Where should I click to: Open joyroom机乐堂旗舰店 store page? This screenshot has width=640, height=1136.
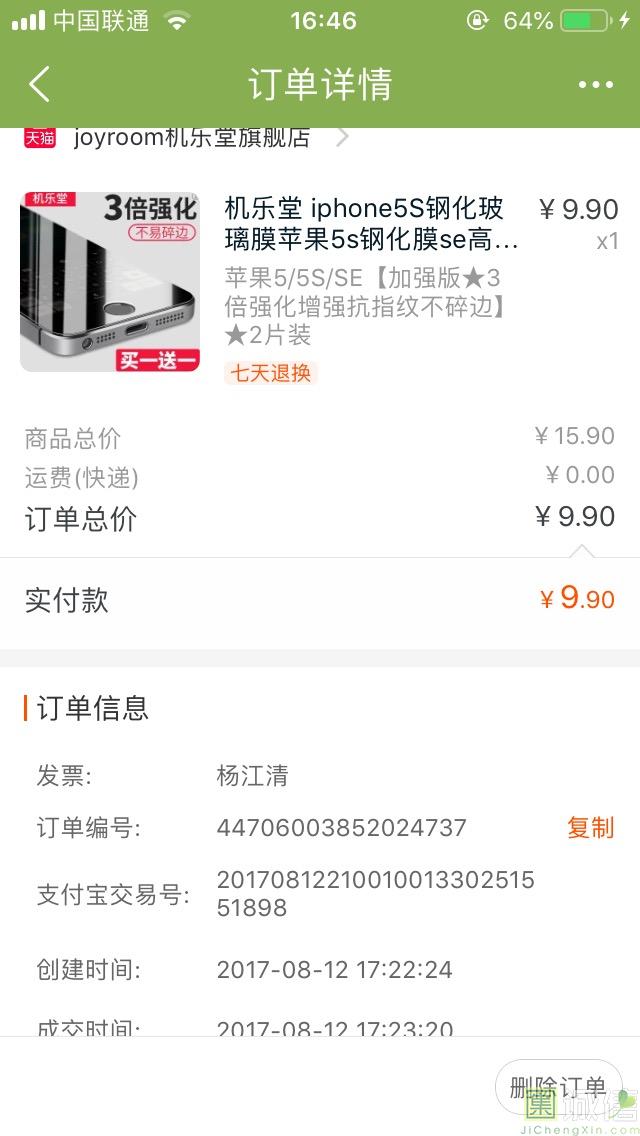192,139
